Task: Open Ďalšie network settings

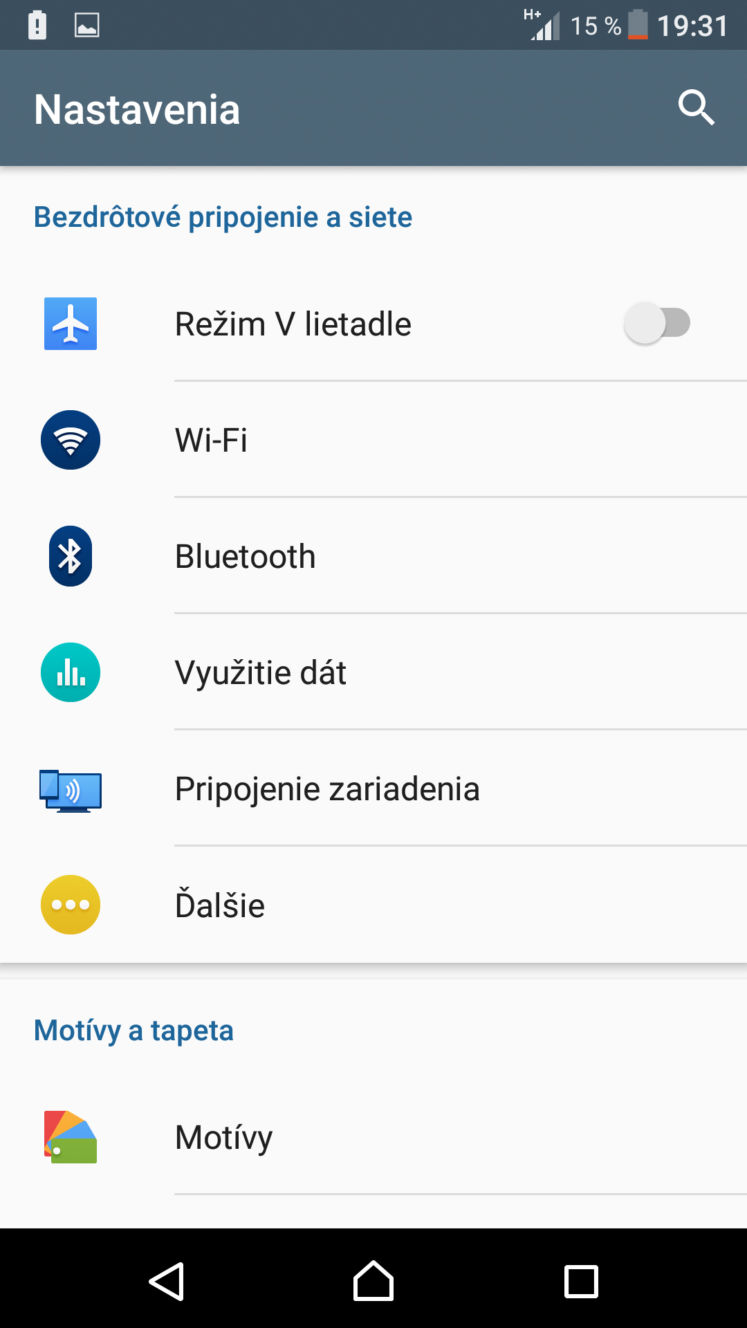Action: click(373, 904)
